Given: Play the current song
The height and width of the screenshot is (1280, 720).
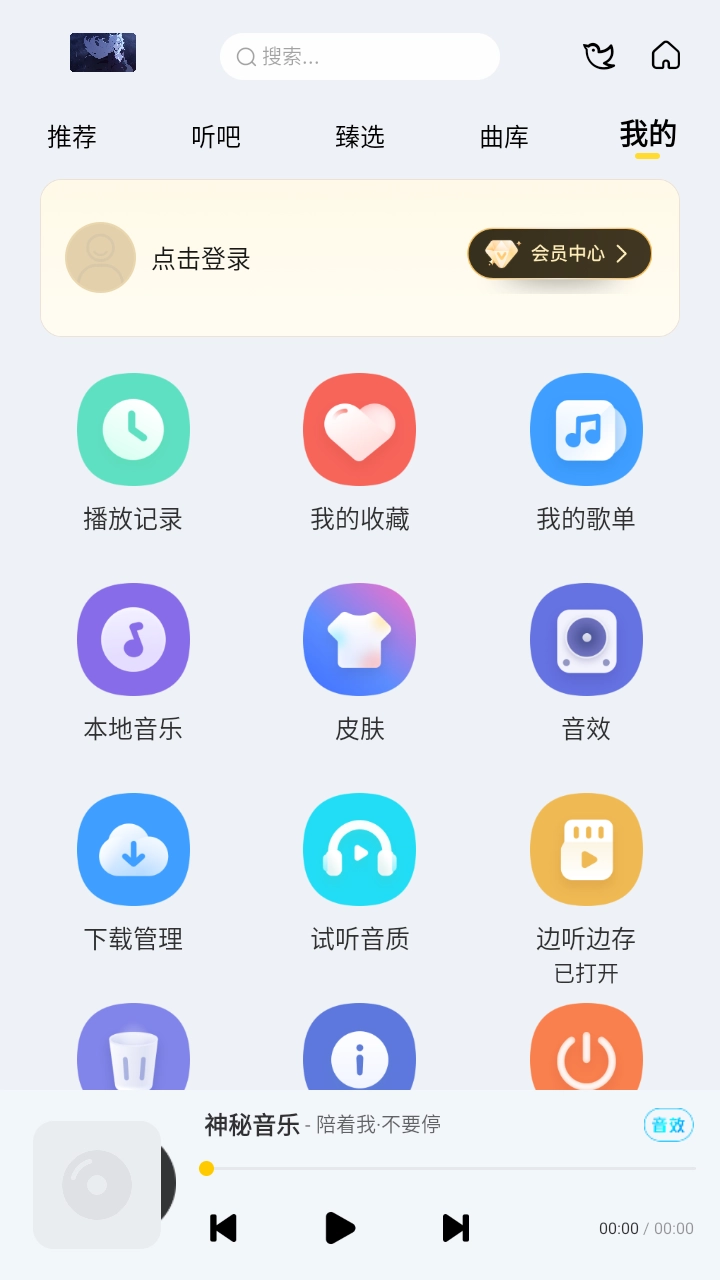Looking at the screenshot, I should (x=340, y=1228).
